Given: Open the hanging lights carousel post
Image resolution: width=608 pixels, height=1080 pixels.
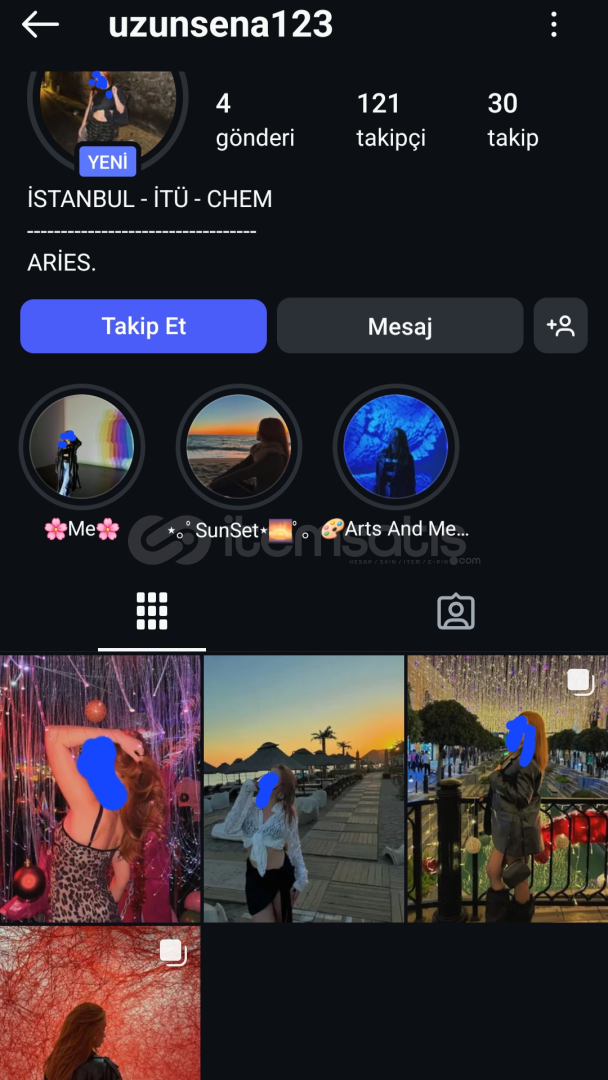Looking at the screenshot, I should (507, 789).
